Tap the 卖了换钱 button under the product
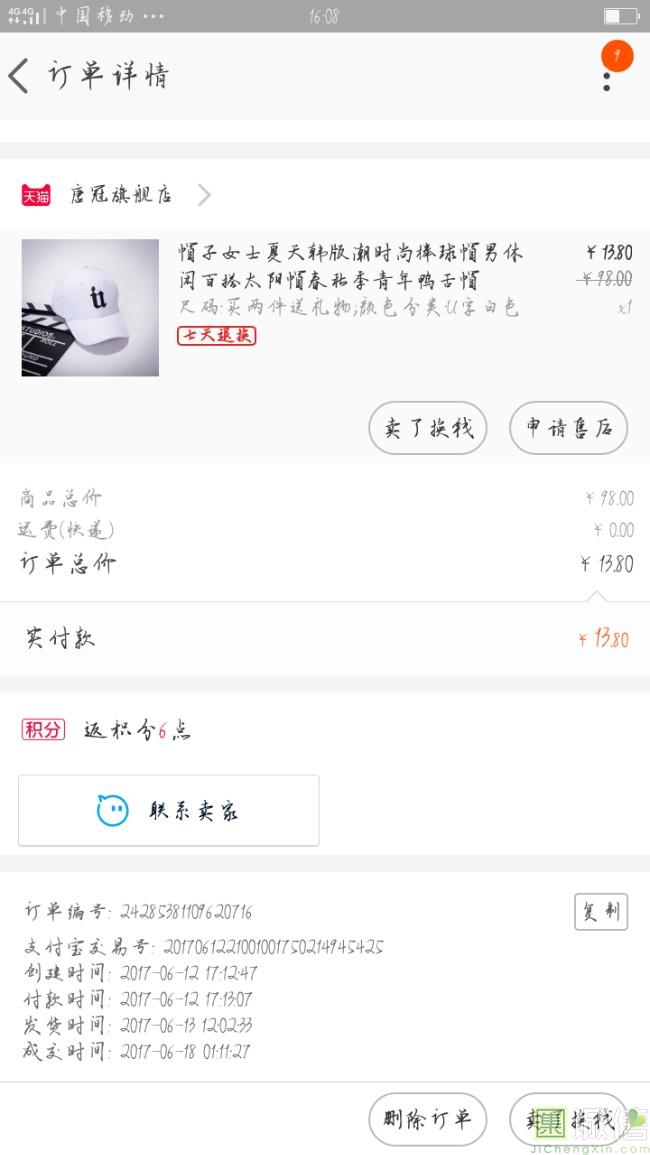Screen dimensions: 650x1155 click(x=428, y=428)
